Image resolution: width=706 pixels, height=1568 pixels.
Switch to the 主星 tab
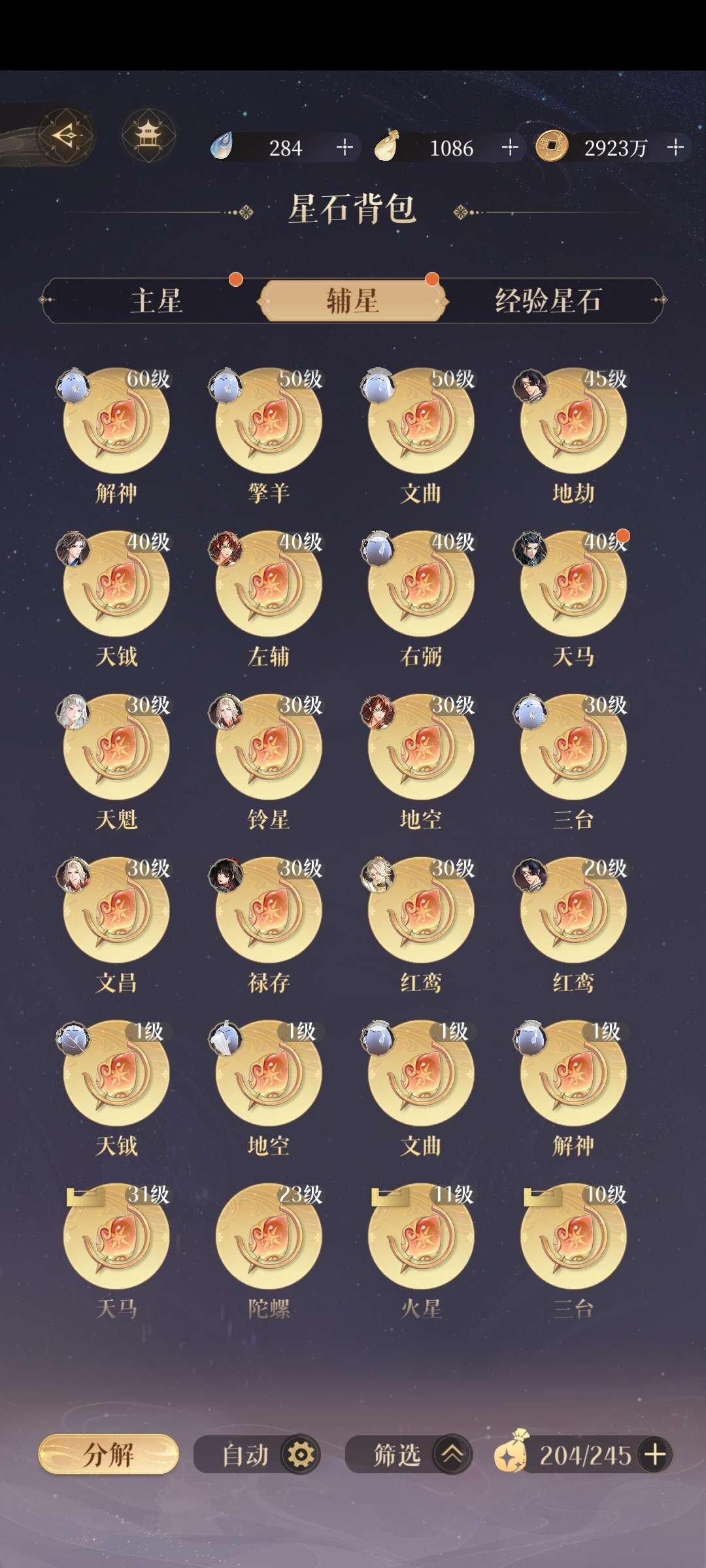pyautogui.click(x=156, y=301)
